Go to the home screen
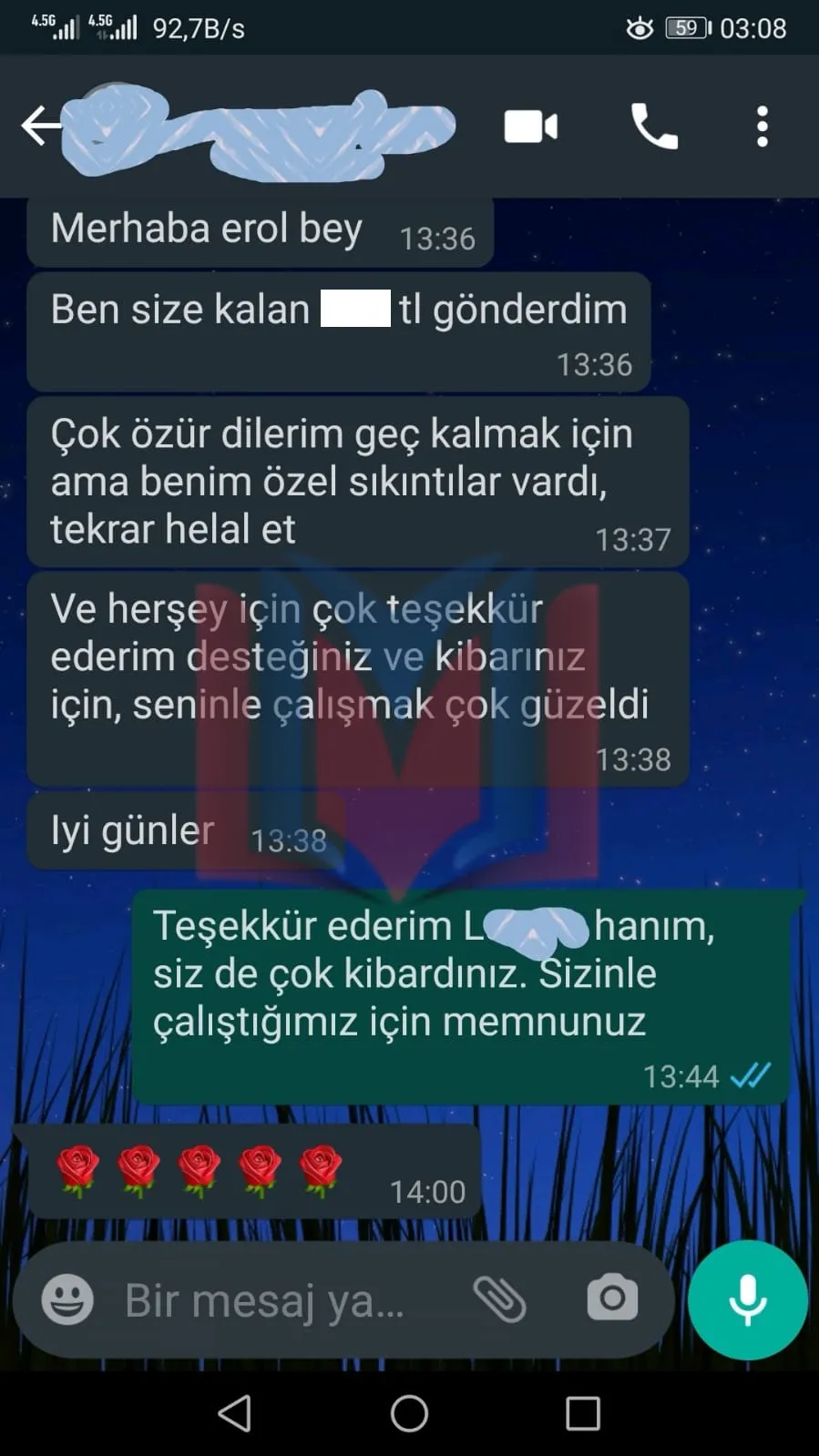 tap(409, 1413)
